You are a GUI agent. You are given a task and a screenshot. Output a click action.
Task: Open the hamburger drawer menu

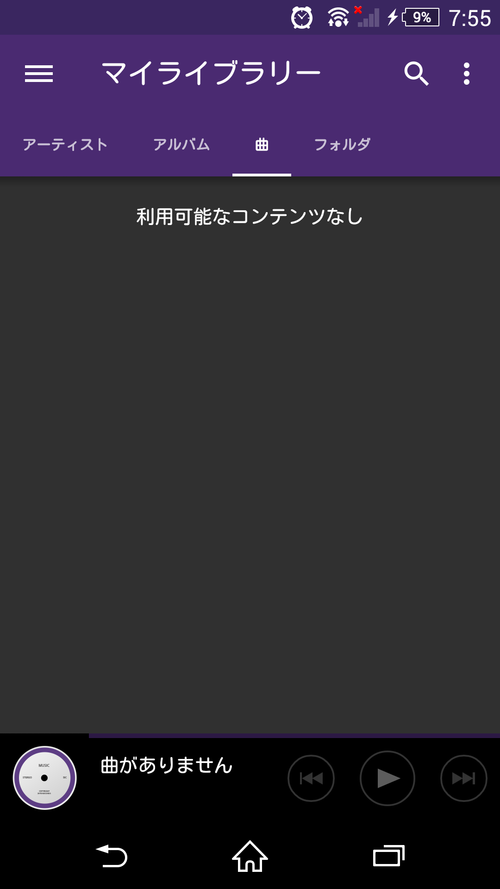tap(39, 74)
